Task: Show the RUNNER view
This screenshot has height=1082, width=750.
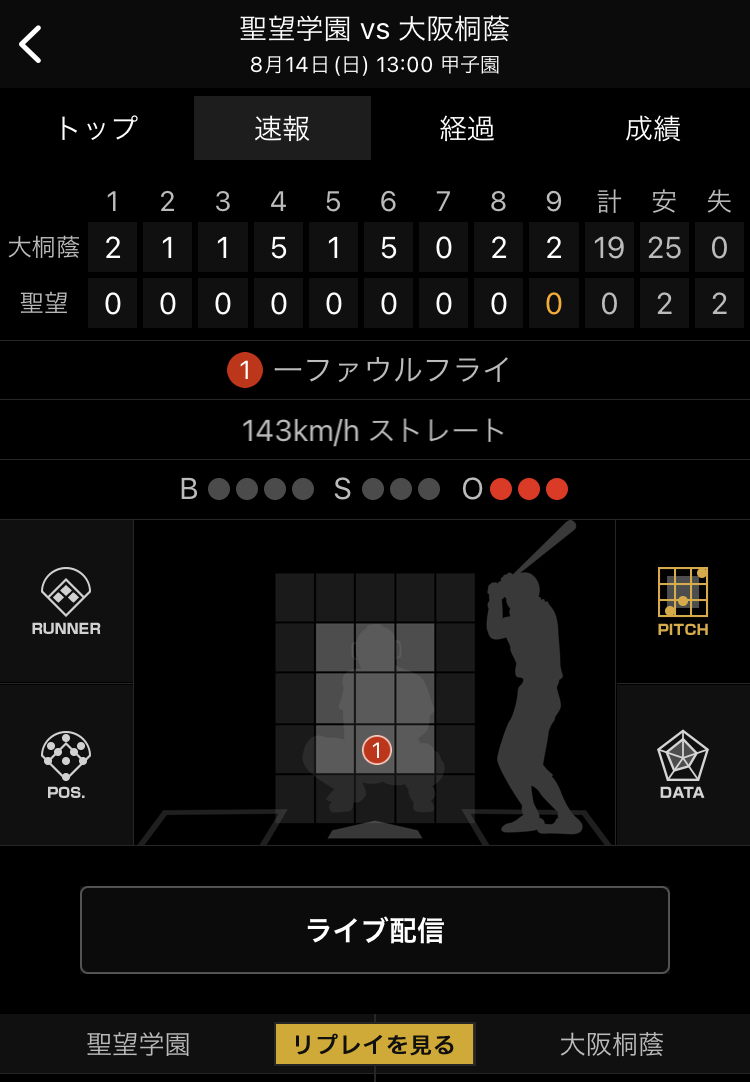Action: click(x=66, y=602)
